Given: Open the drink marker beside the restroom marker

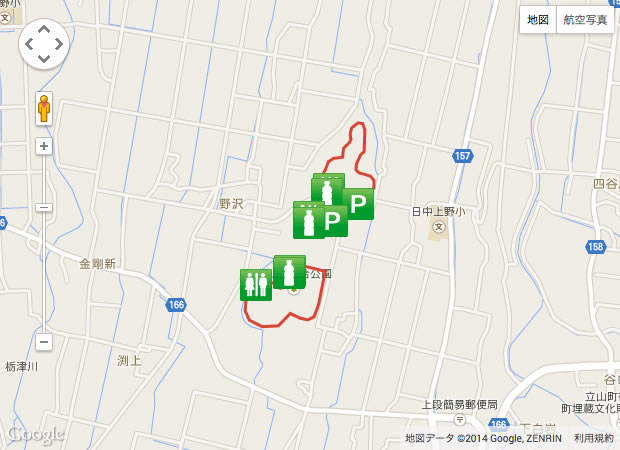Looking at the screenshot, I should point(289,272).
